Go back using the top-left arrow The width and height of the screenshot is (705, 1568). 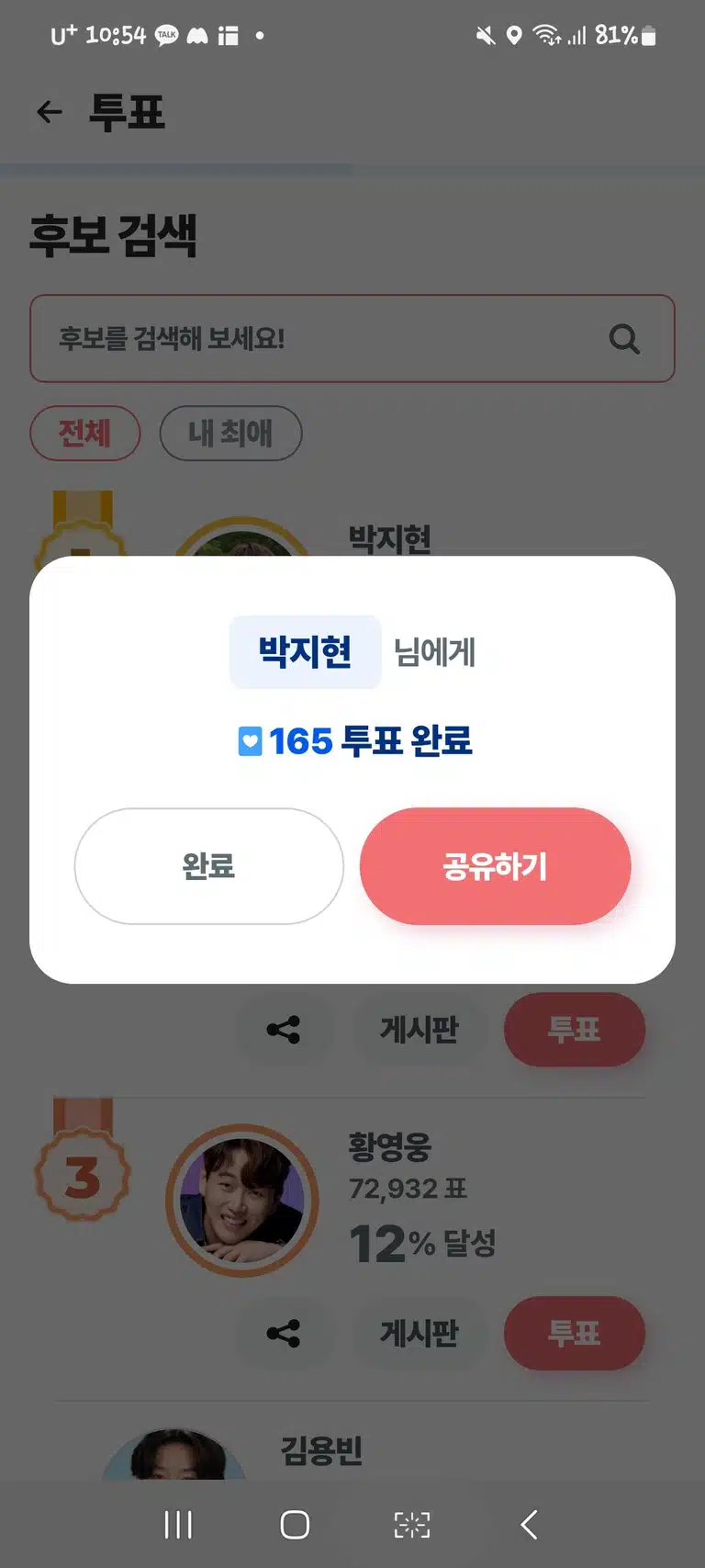click(50, 112)
